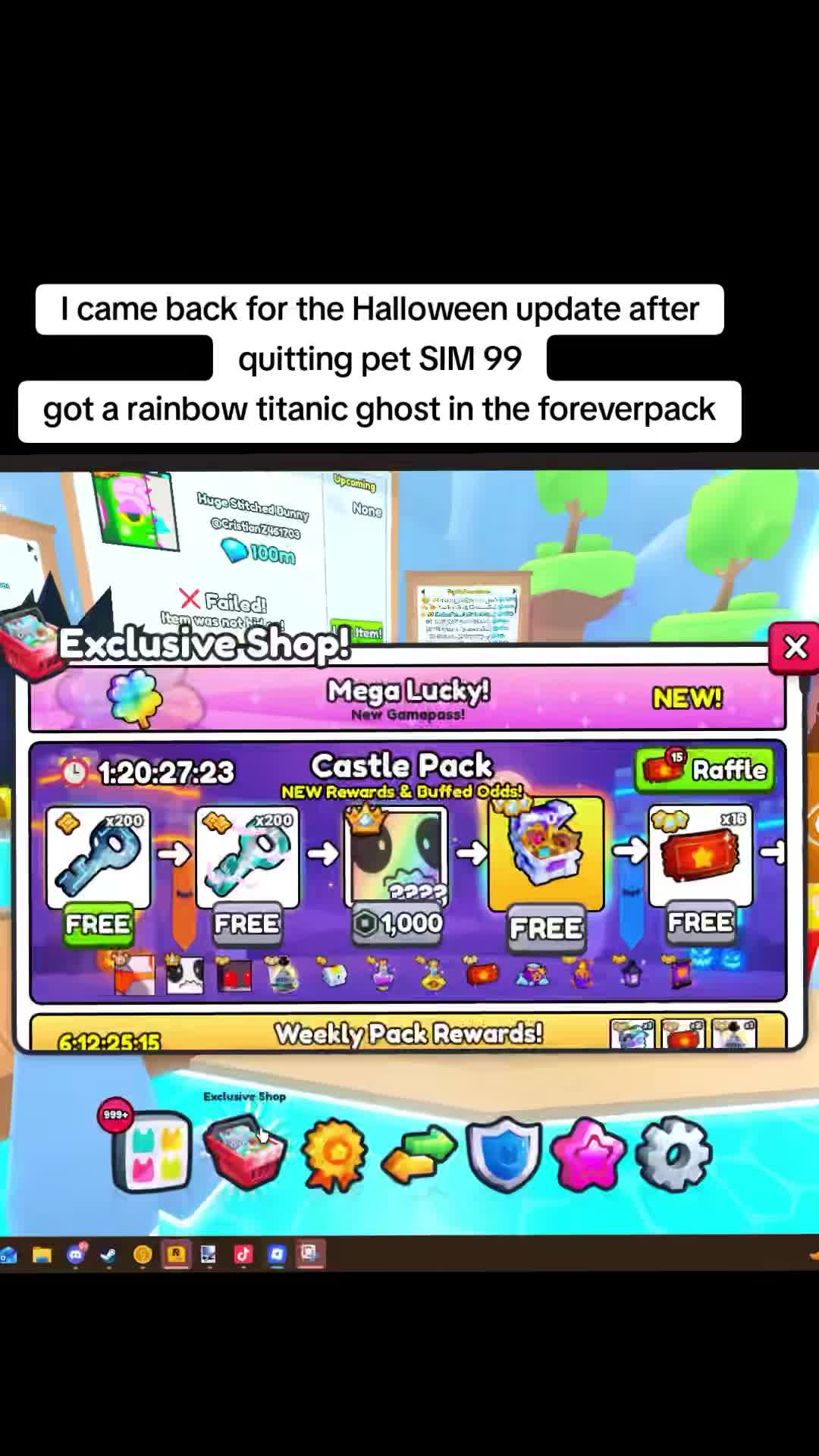Open Steam from the taskbar

[x=108, y=1256]
